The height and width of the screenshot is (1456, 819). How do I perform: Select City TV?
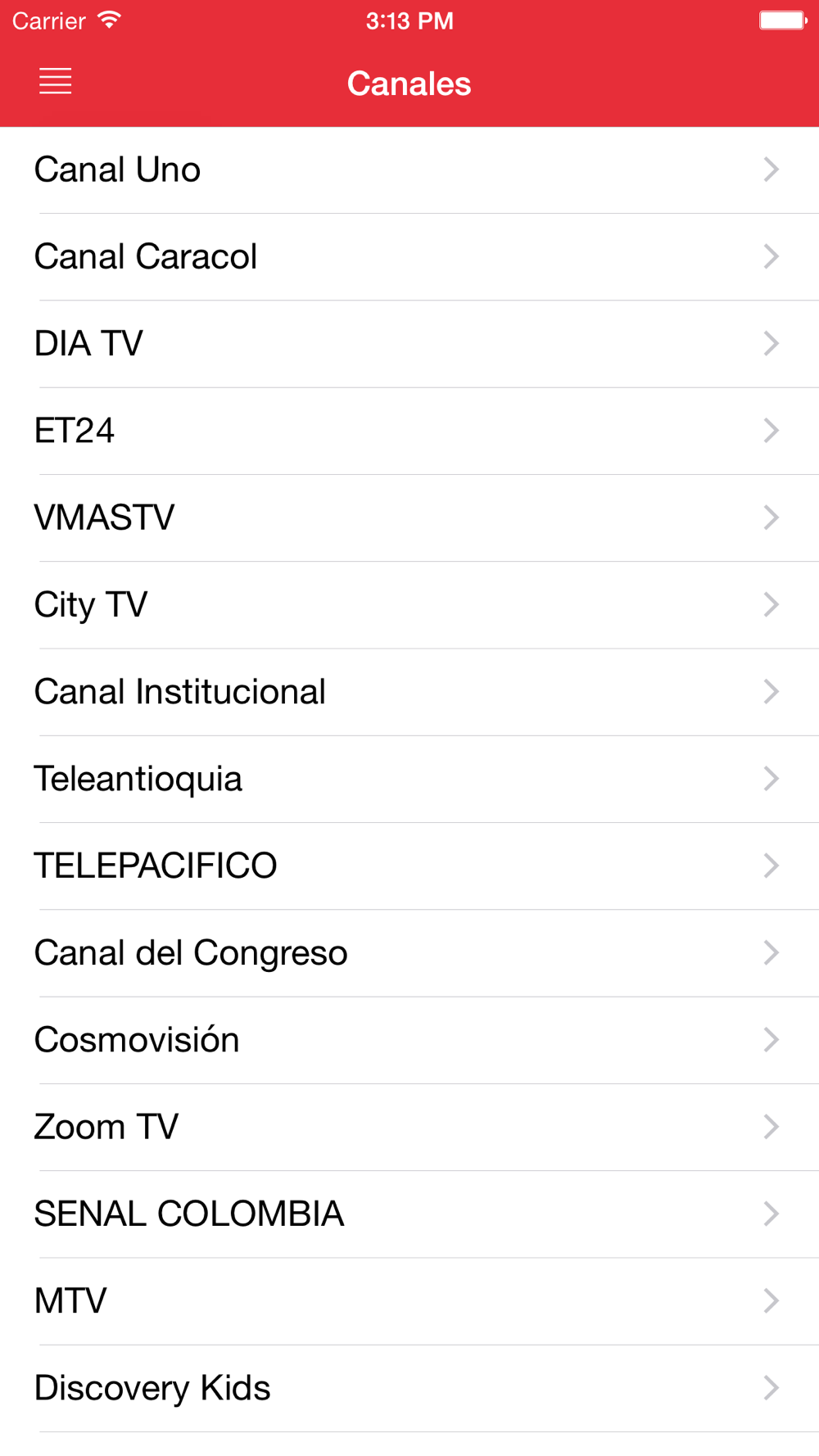409,605
